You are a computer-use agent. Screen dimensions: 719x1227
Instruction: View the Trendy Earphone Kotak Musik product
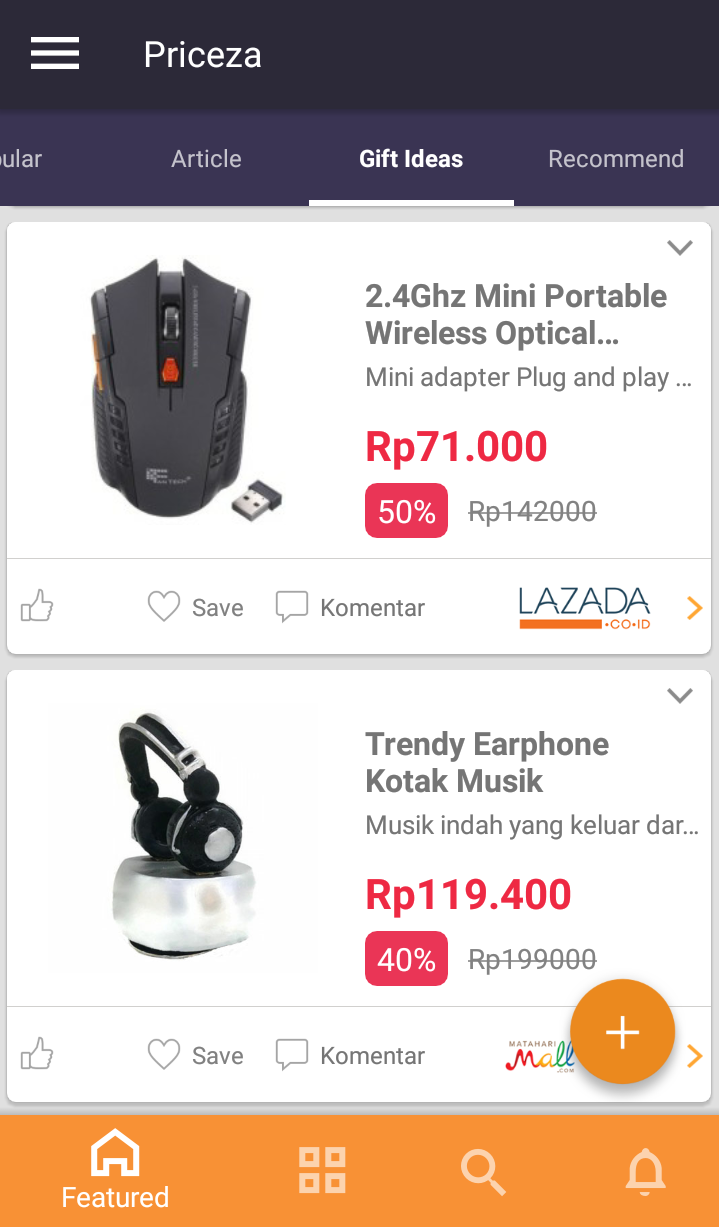point(487,762)
